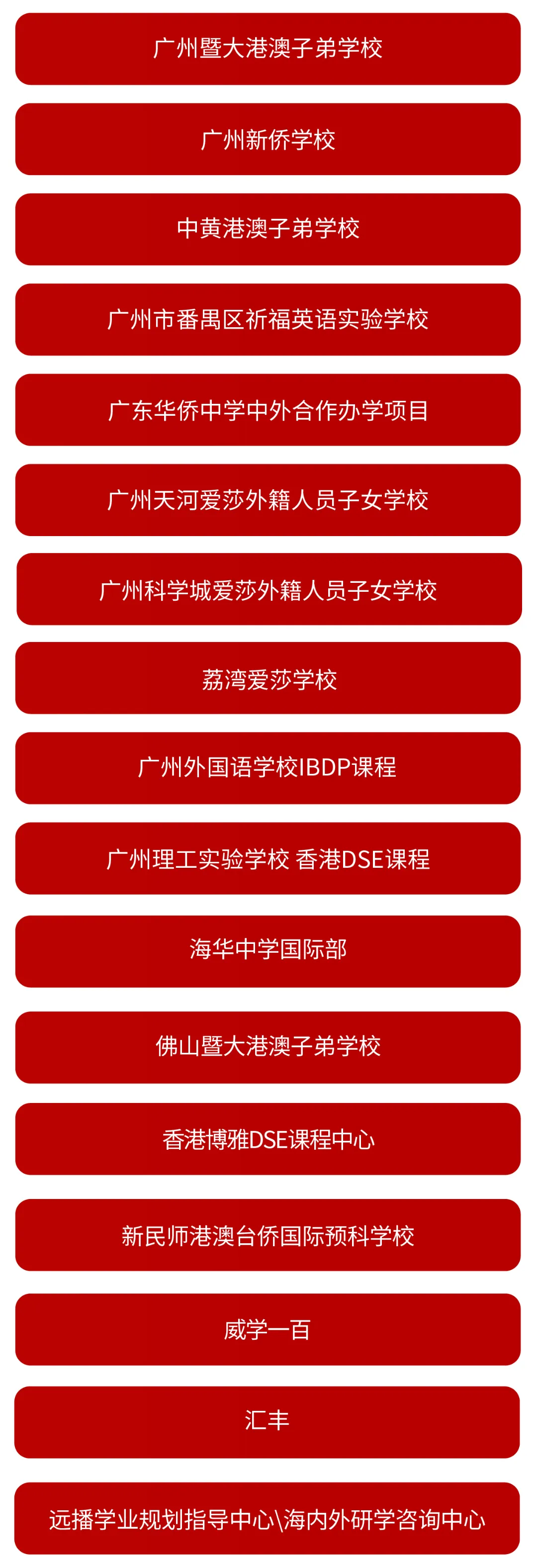The image size is (537, 1568).
Task: Choose 广州理工实验学校 香港DSE课程
Action: 268,858
